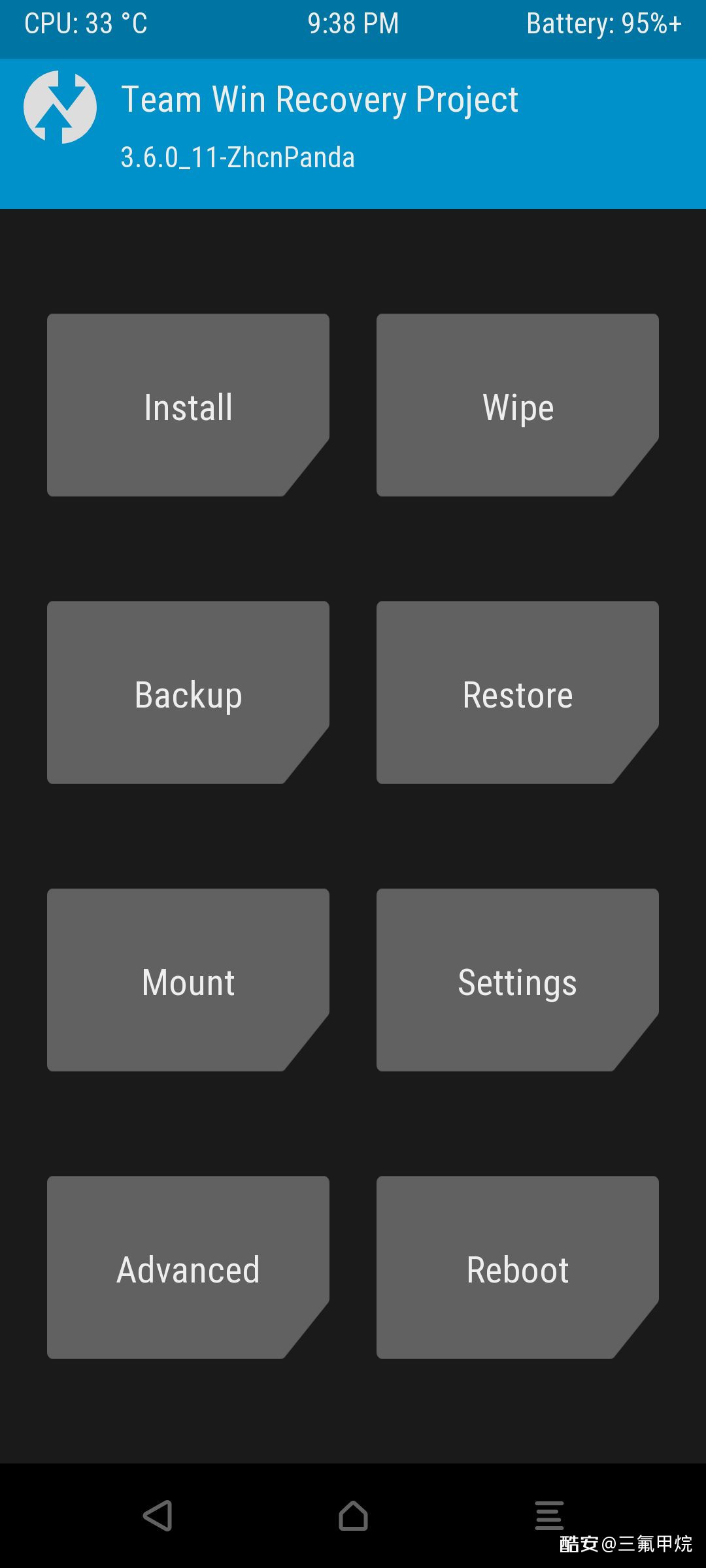Open the Mount partitions menu

click(x=188, y=980)
